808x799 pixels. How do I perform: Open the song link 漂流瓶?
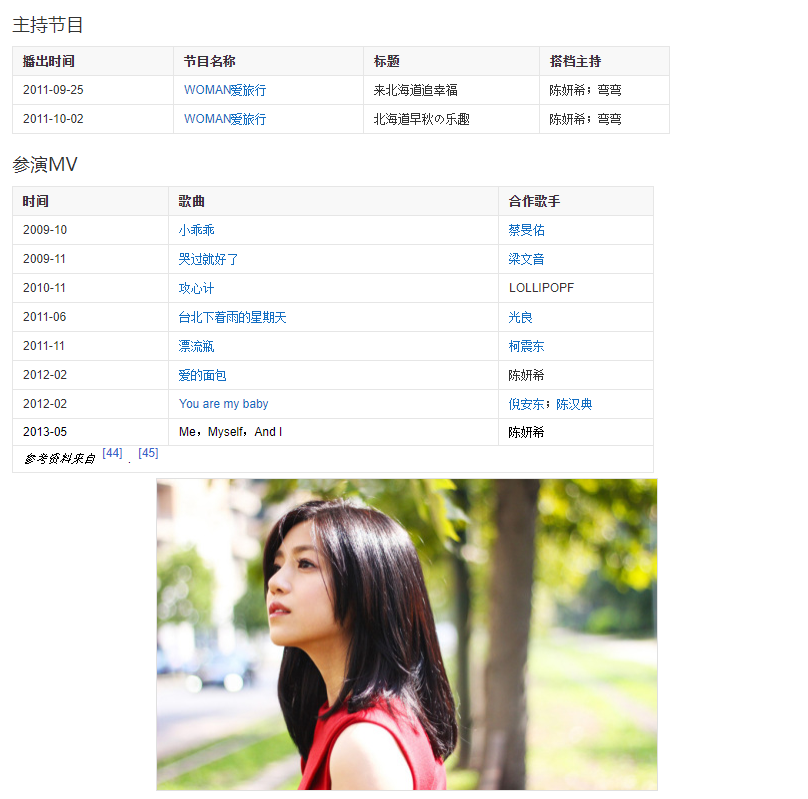coord(197,346)
